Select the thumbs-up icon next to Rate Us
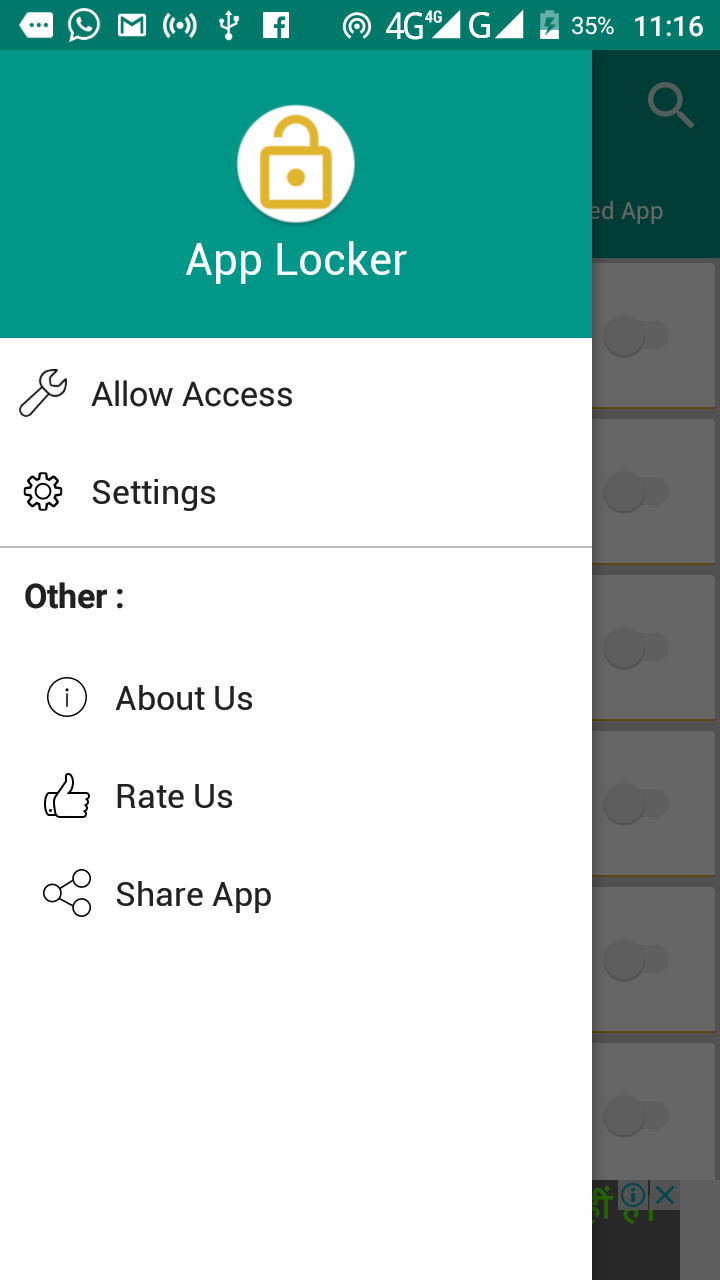Viewport: 720px width, 1280px height. pyautogui.click(x=66, y=795)
